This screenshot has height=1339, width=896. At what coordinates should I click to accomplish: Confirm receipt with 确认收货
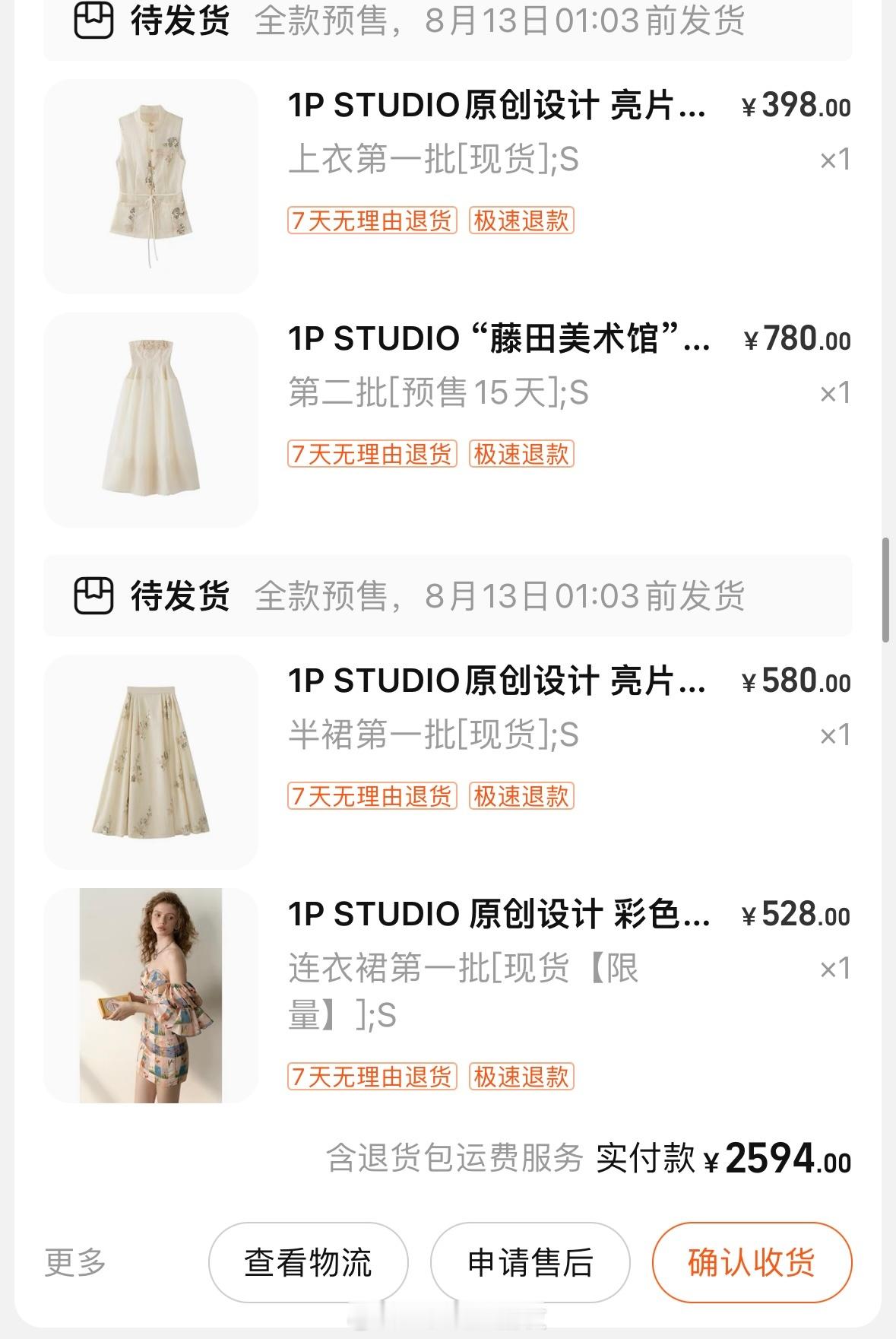752,1263
